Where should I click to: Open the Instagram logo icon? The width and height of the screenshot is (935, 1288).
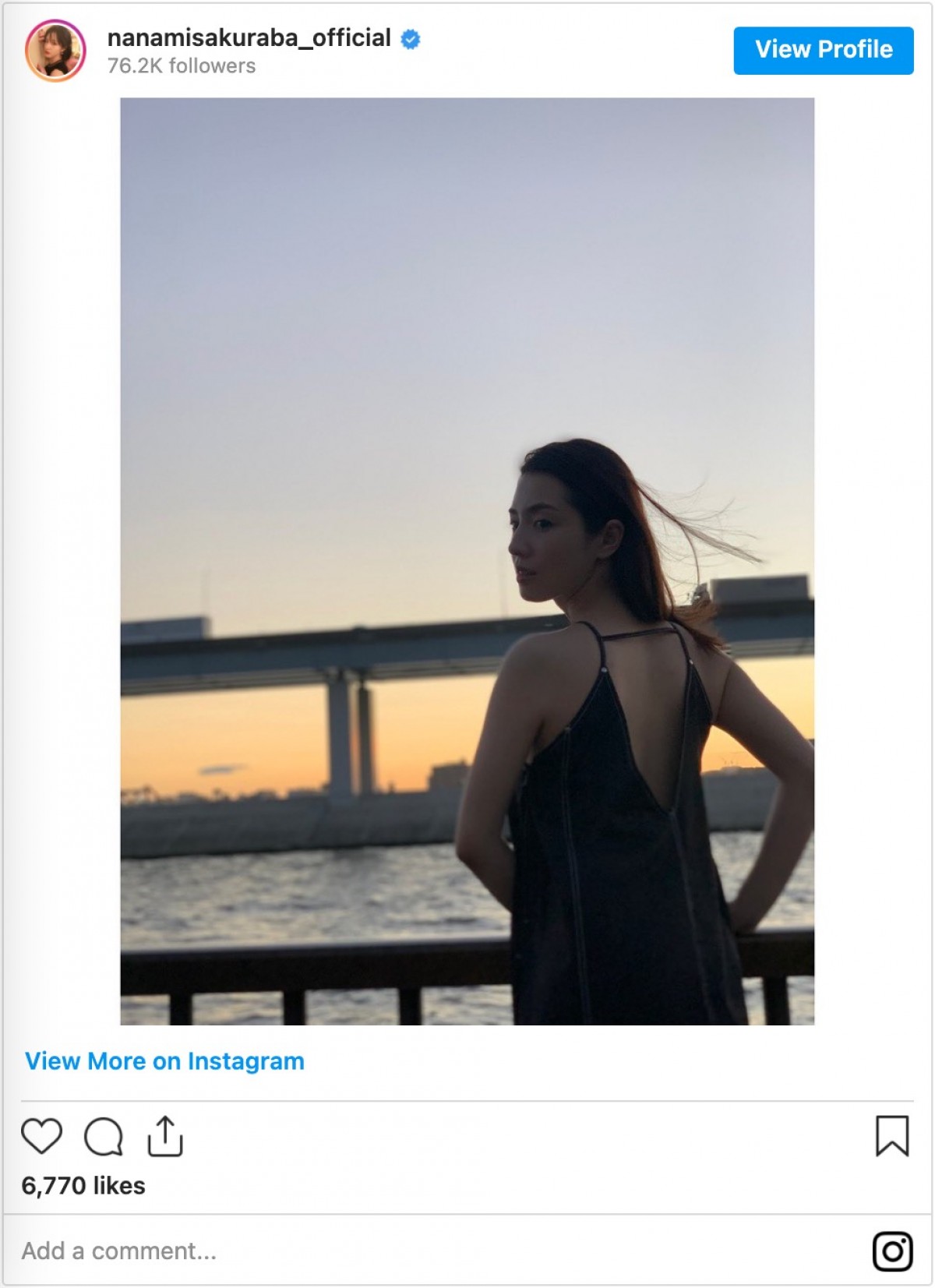coord(892,1251)
